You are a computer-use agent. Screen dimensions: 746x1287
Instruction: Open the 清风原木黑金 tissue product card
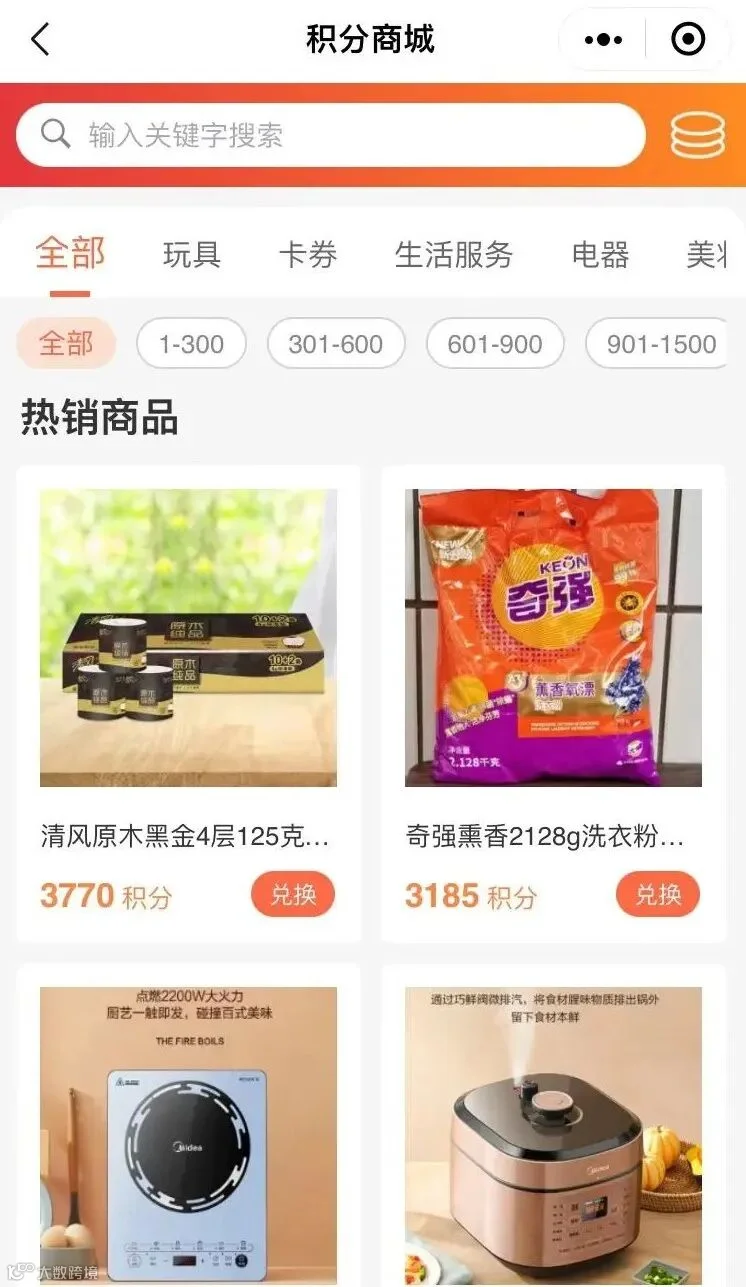(x=189, y=704)
